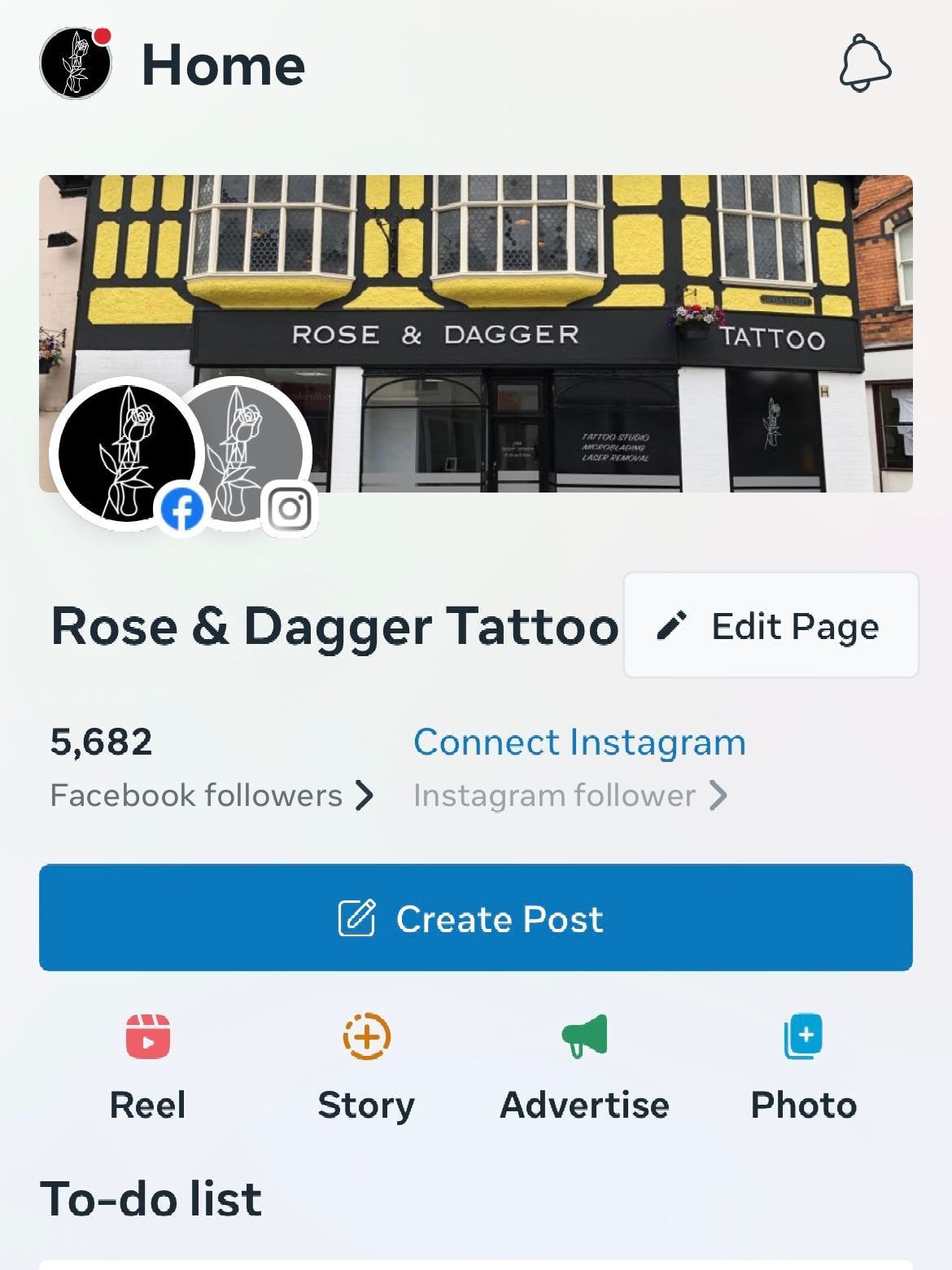The height and width of the screenshot is (1270, 952).
Task: Start a new Reel
Action: click(x=148, y=1066)
